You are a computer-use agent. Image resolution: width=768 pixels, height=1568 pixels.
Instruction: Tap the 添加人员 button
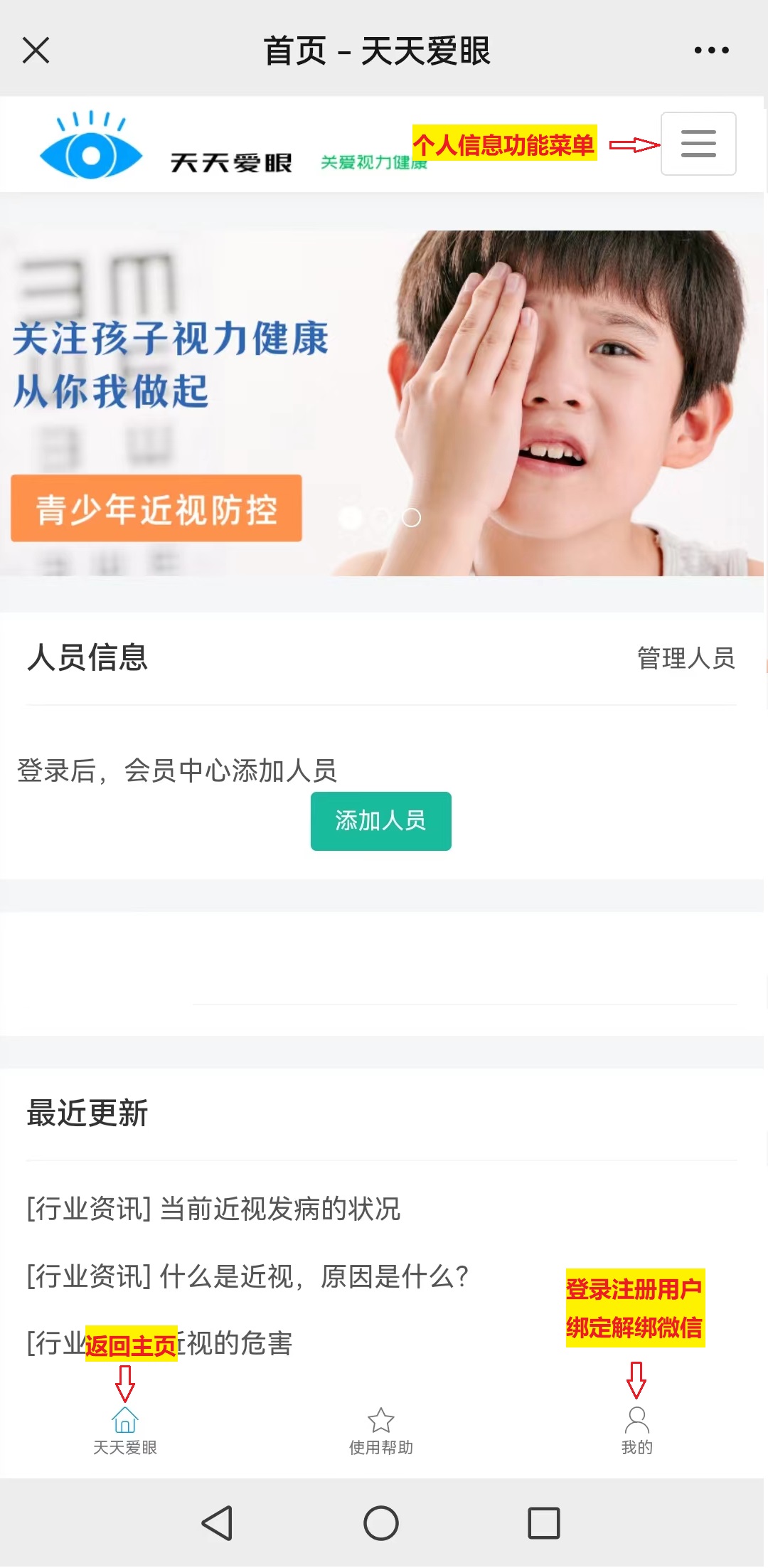[380, 821]
